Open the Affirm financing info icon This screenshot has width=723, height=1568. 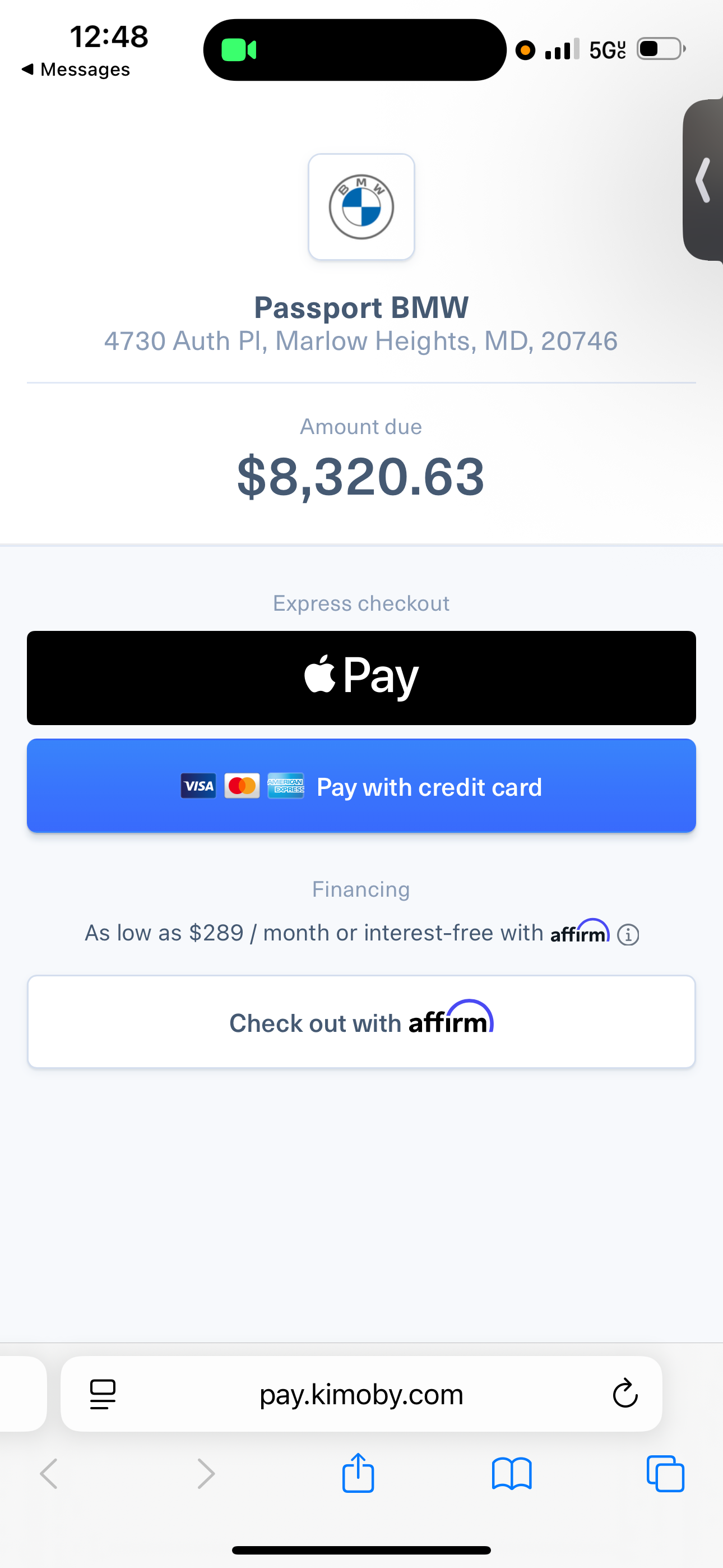628,934
